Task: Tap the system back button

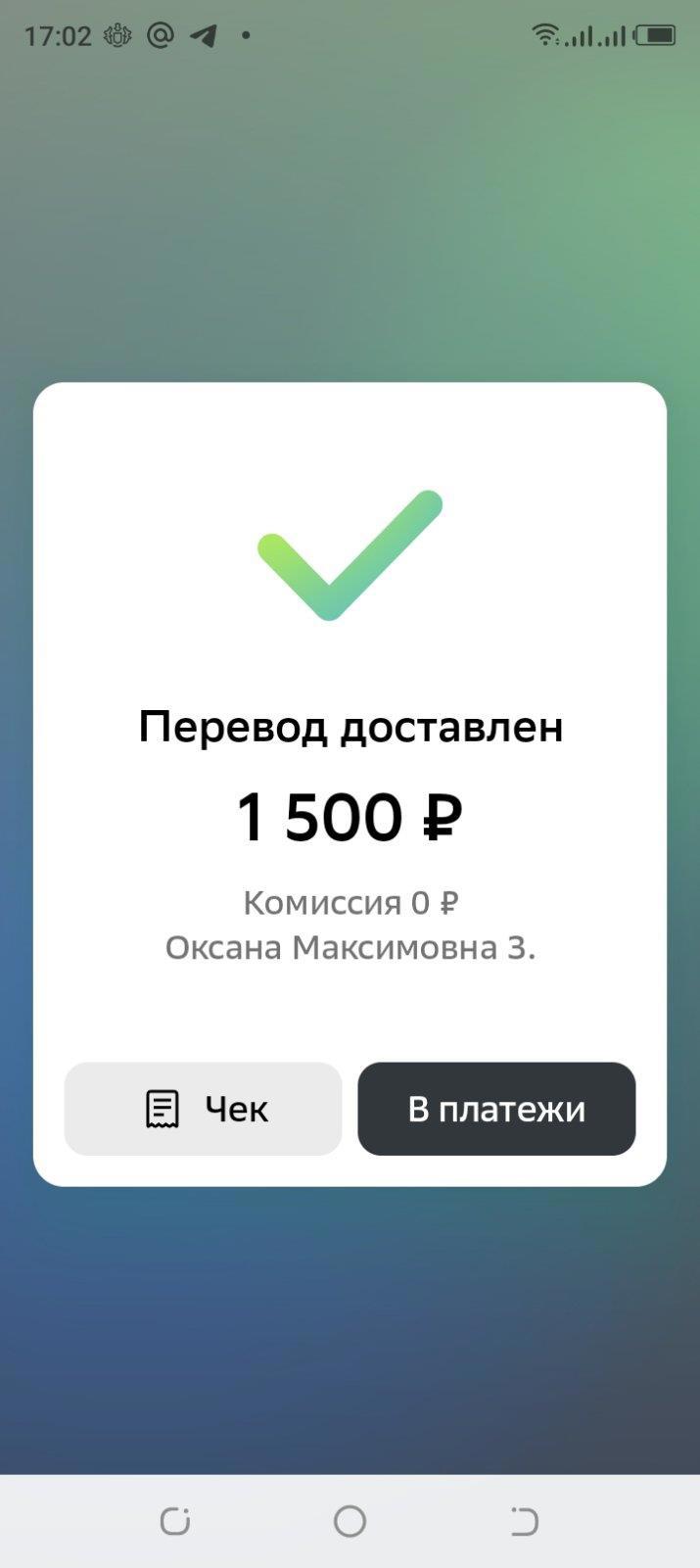Action: click(x=525, y=1521)
